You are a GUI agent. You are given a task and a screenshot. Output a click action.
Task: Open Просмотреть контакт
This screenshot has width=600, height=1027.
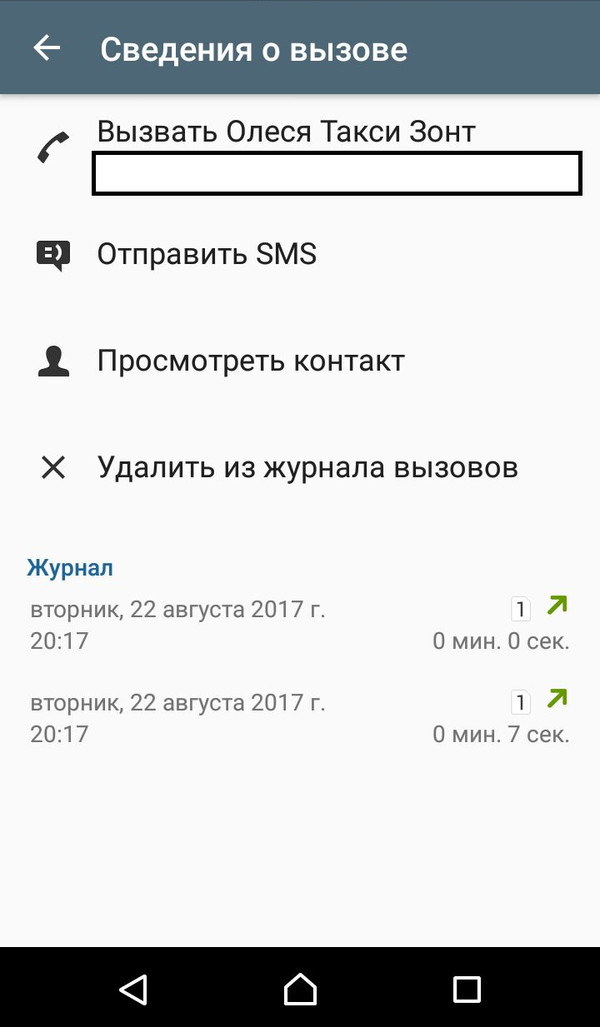[x=250, y=361]
